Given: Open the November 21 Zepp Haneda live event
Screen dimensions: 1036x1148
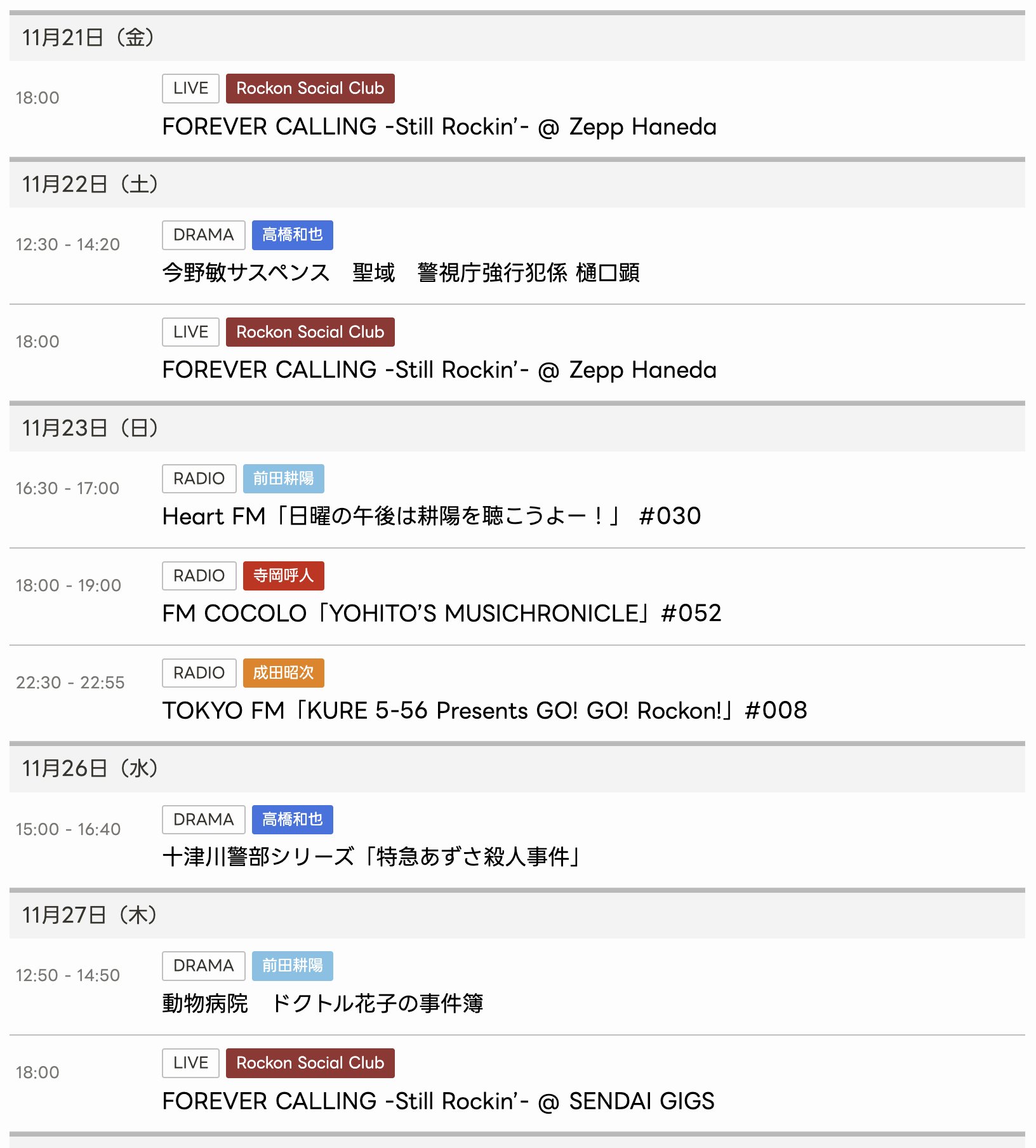Looking at the screenshot, I should [439, 127].
